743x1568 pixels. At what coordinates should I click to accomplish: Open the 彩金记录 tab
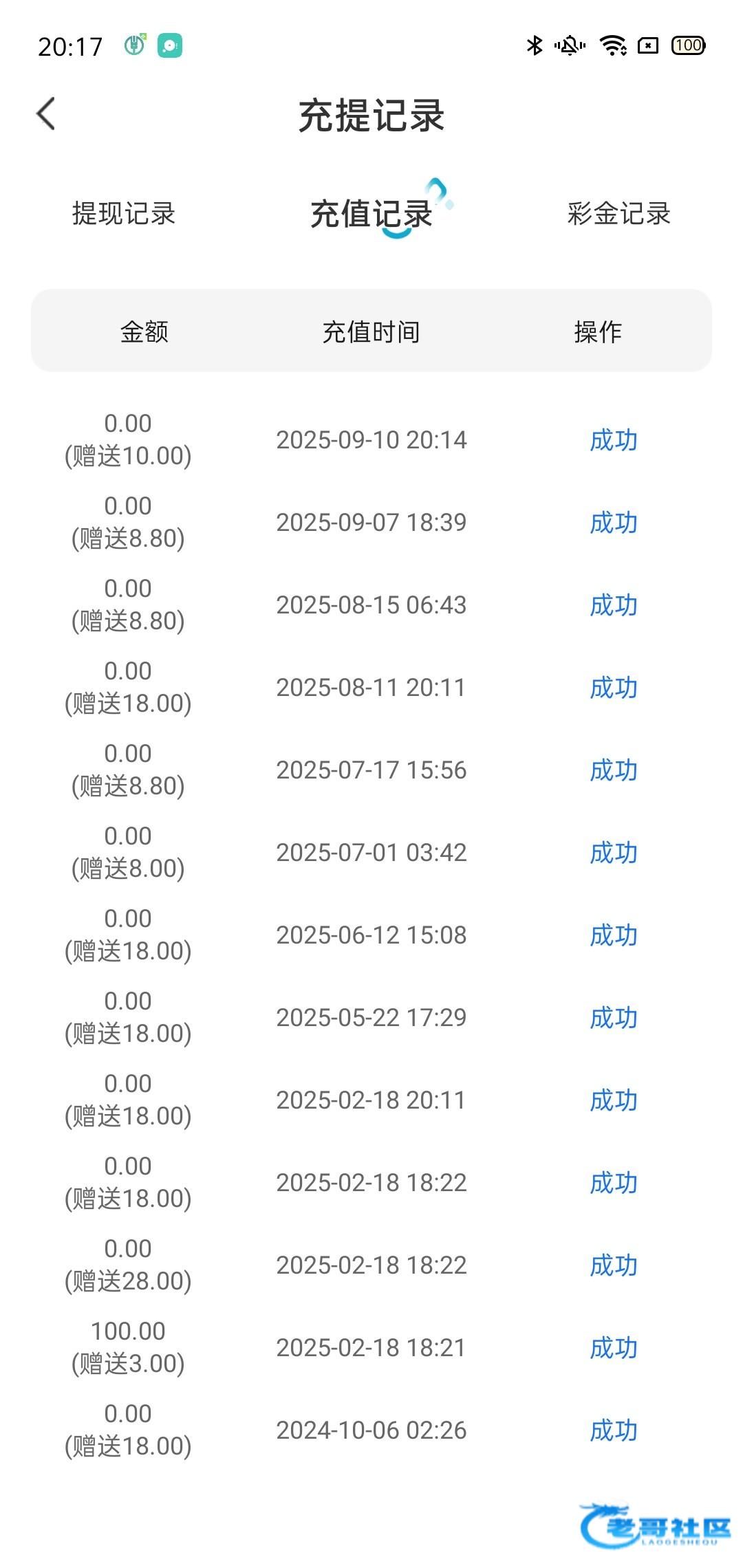point(618,213)
